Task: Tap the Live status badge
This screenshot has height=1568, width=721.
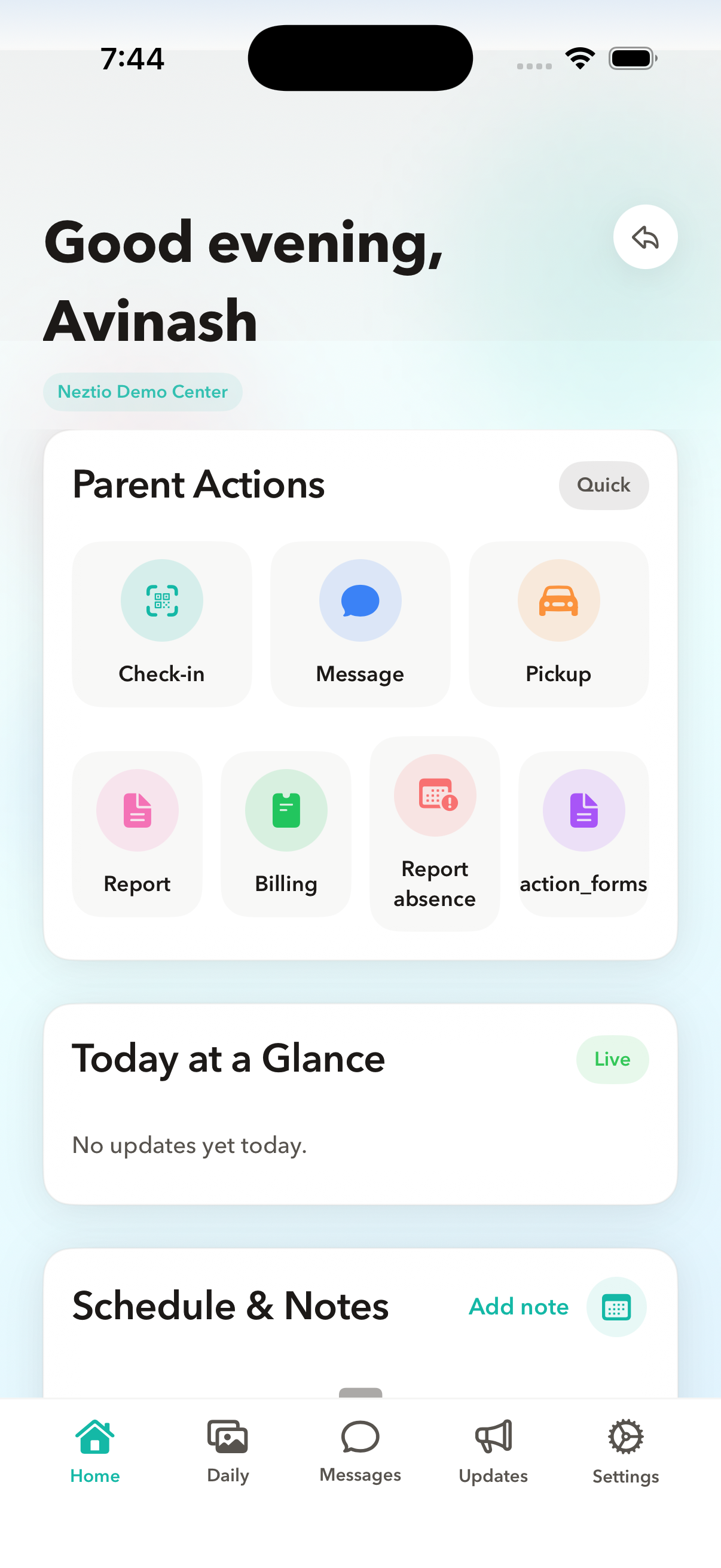Action: (x=612, y=1059)
